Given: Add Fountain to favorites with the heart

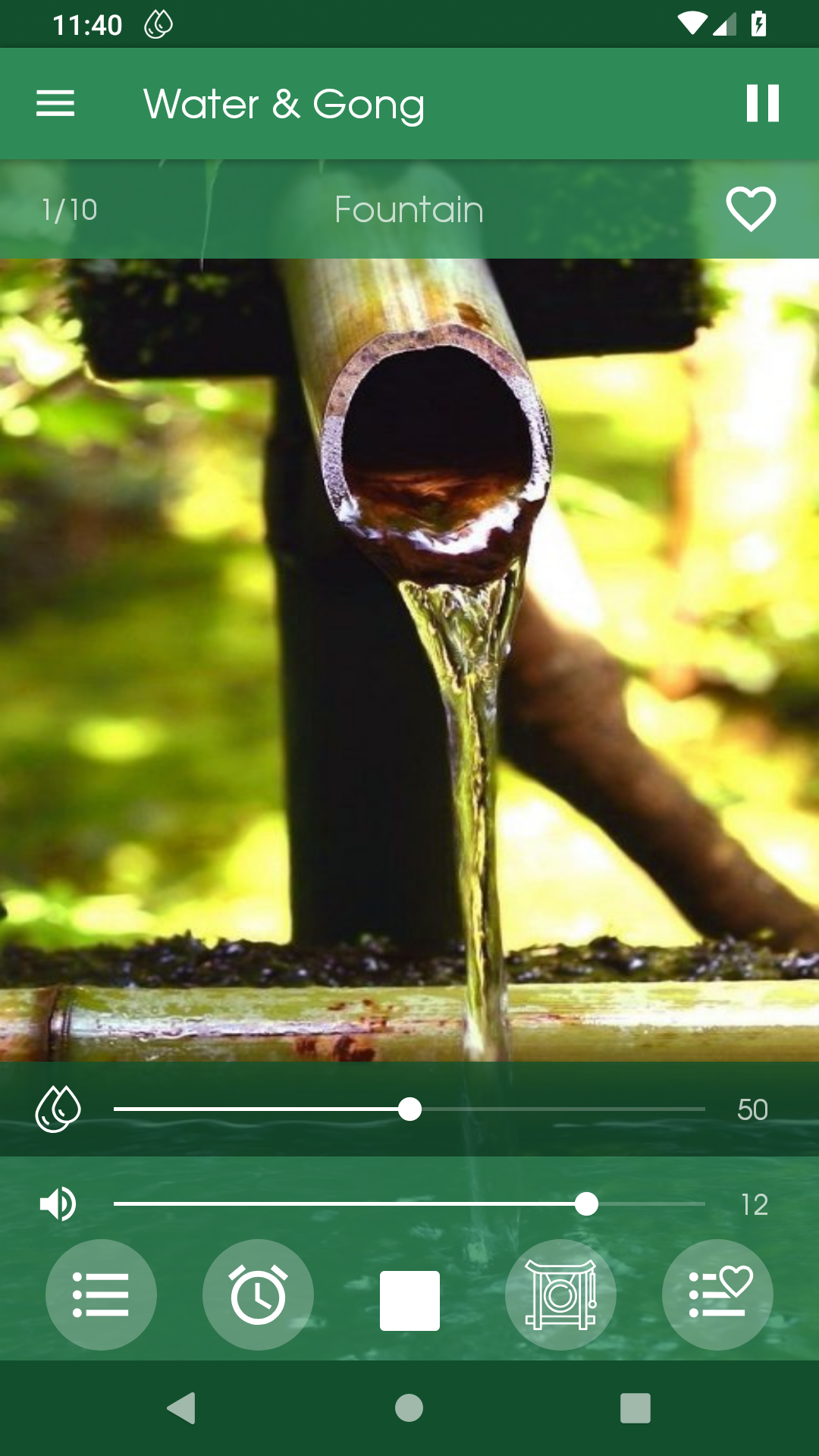Looking at the screenshot, I should 751,209.
